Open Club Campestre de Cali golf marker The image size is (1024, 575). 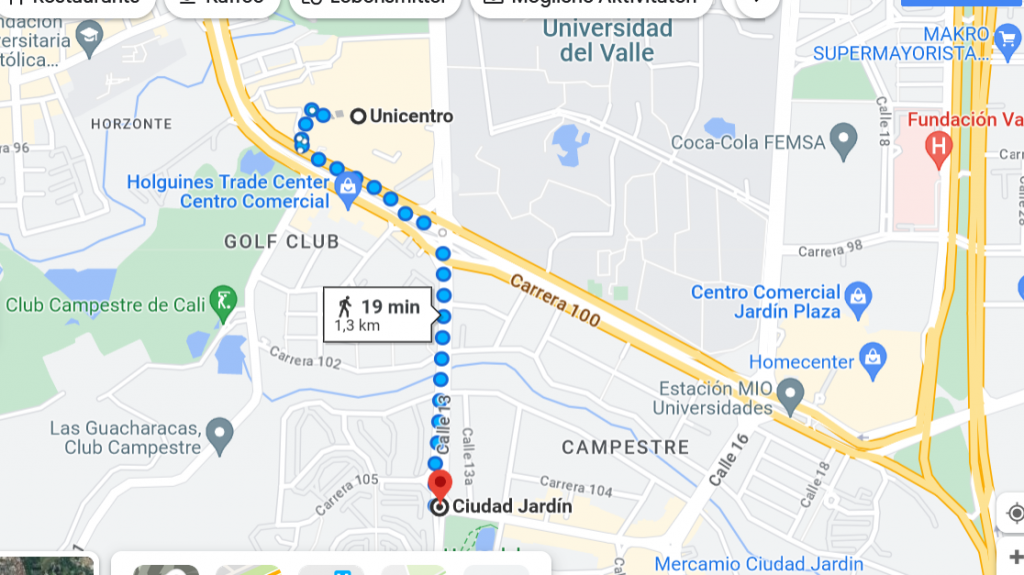225,302
